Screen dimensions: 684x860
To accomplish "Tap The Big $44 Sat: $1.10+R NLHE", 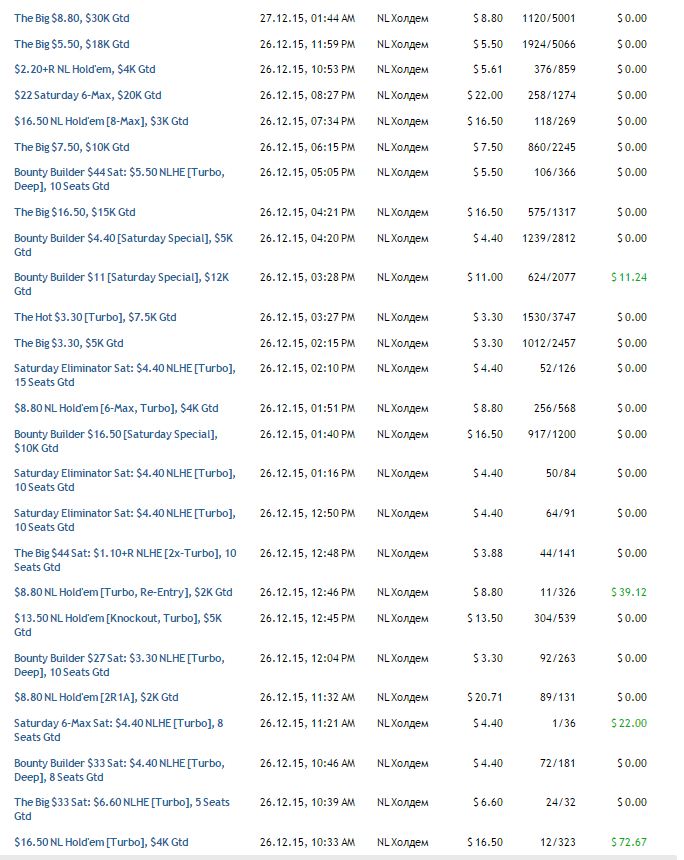I will point(125,553).
